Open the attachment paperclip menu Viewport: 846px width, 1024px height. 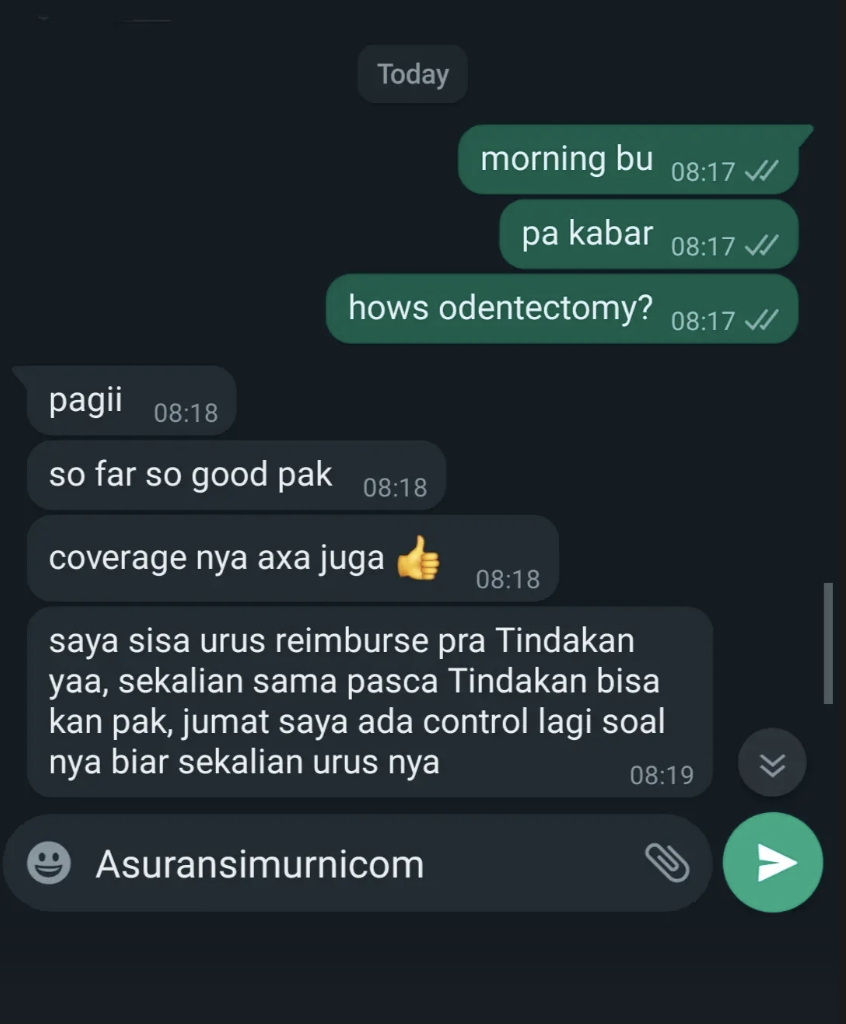click(666, 862)
